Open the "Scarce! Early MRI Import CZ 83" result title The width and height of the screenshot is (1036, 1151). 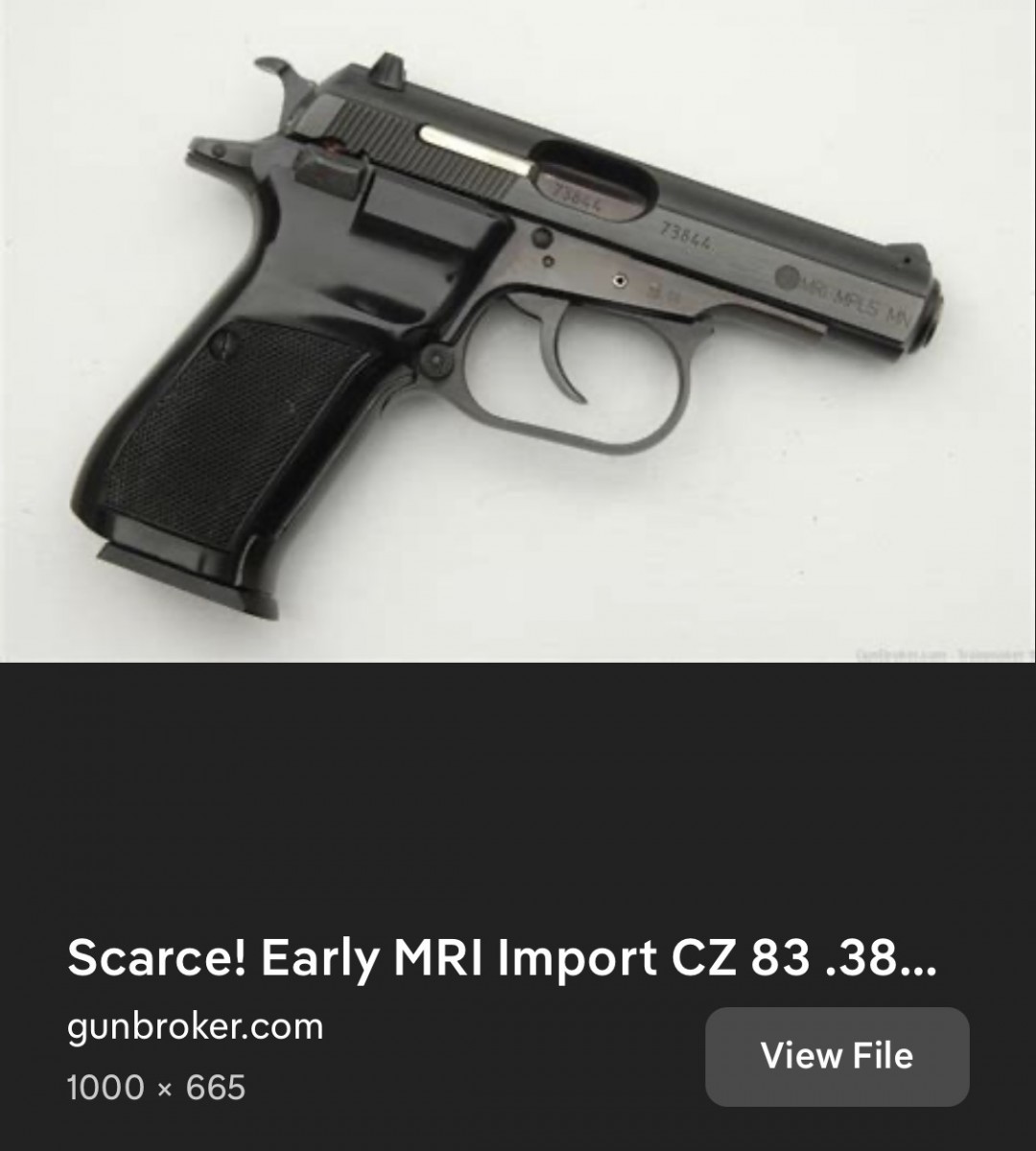[501, 958]
